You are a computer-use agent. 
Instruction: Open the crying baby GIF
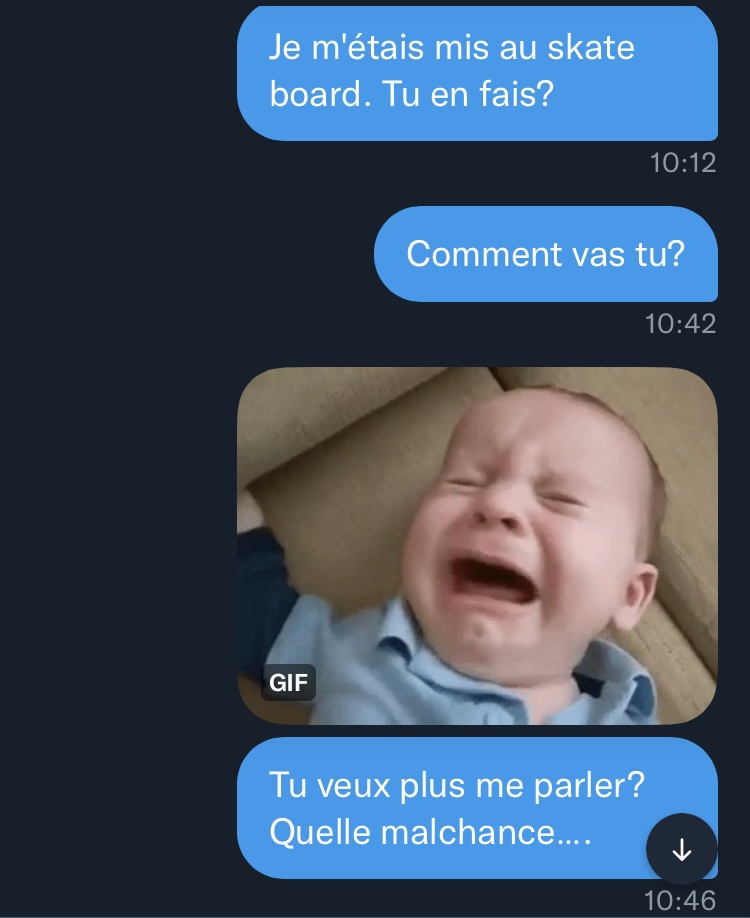477,545
